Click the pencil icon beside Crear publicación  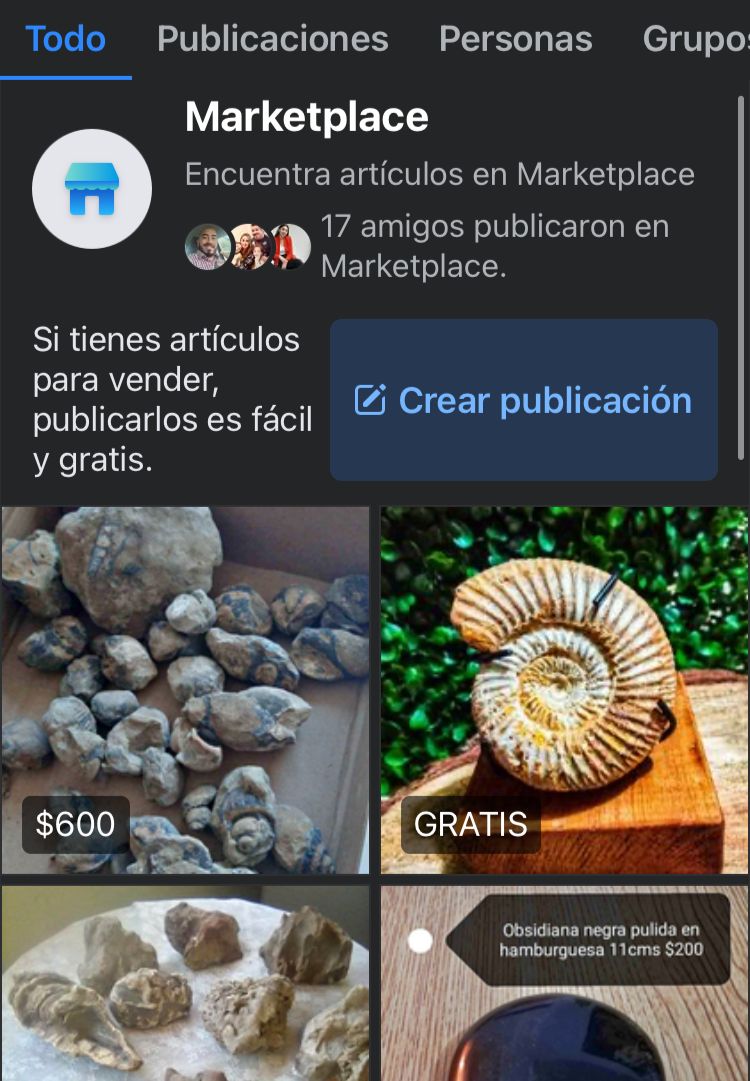372,400
